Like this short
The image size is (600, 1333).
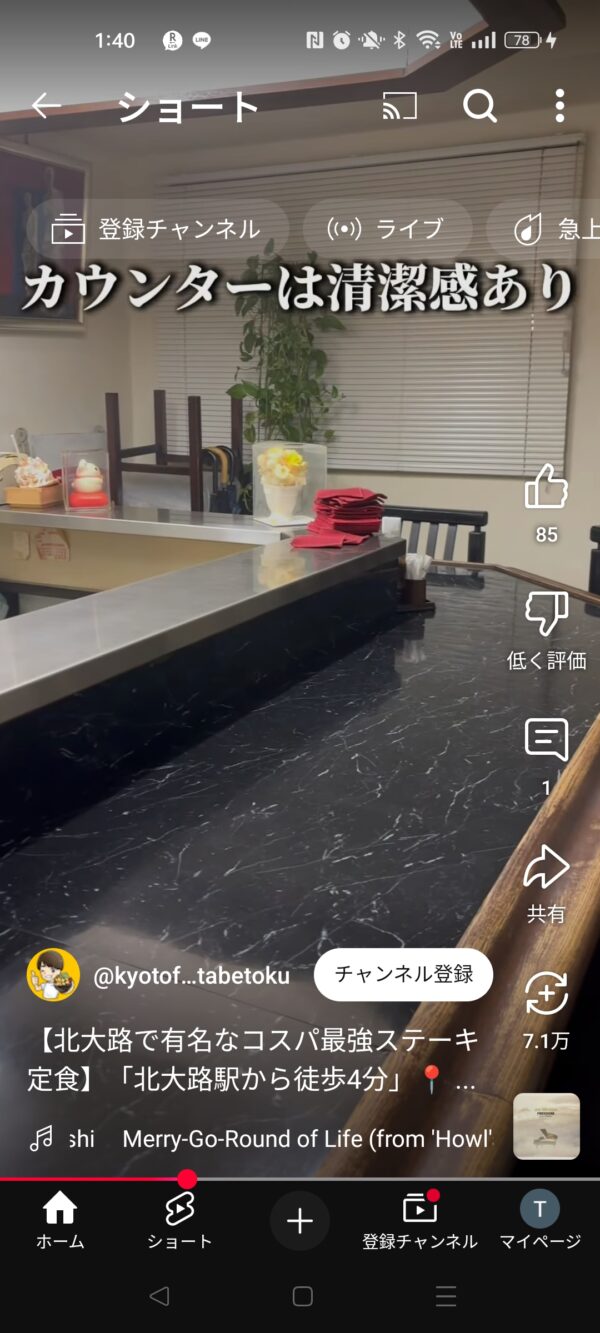[546, 488]
